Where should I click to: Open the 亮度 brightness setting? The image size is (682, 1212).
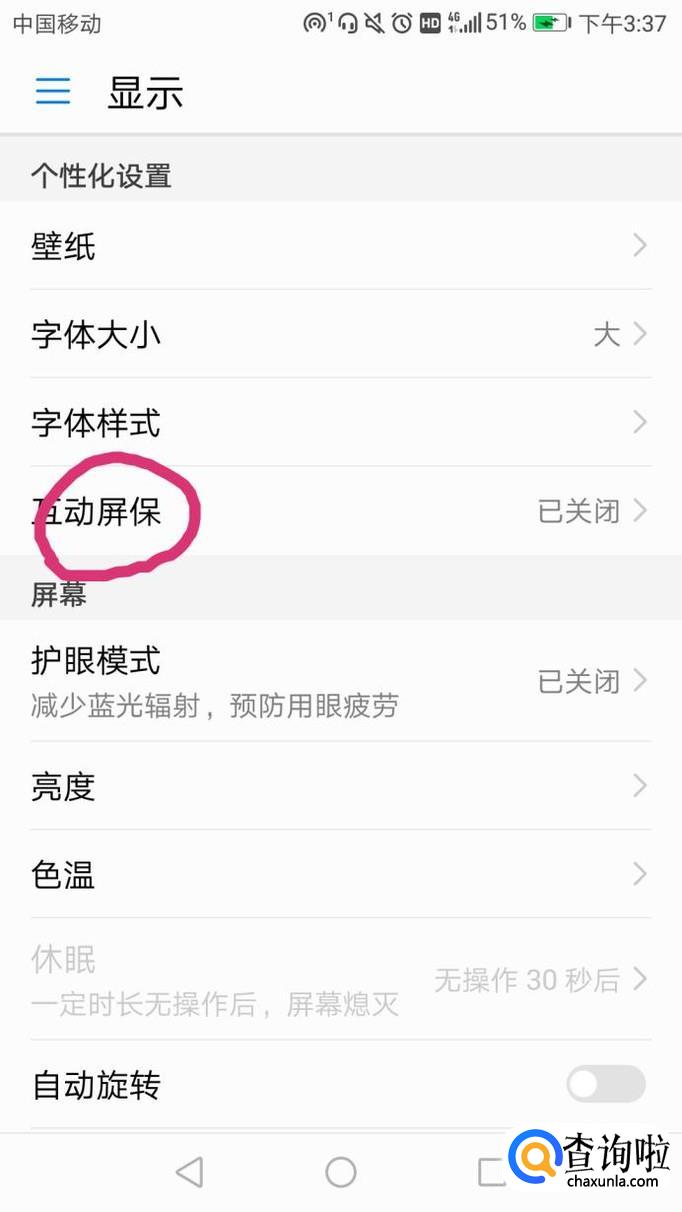pos(341,786)
